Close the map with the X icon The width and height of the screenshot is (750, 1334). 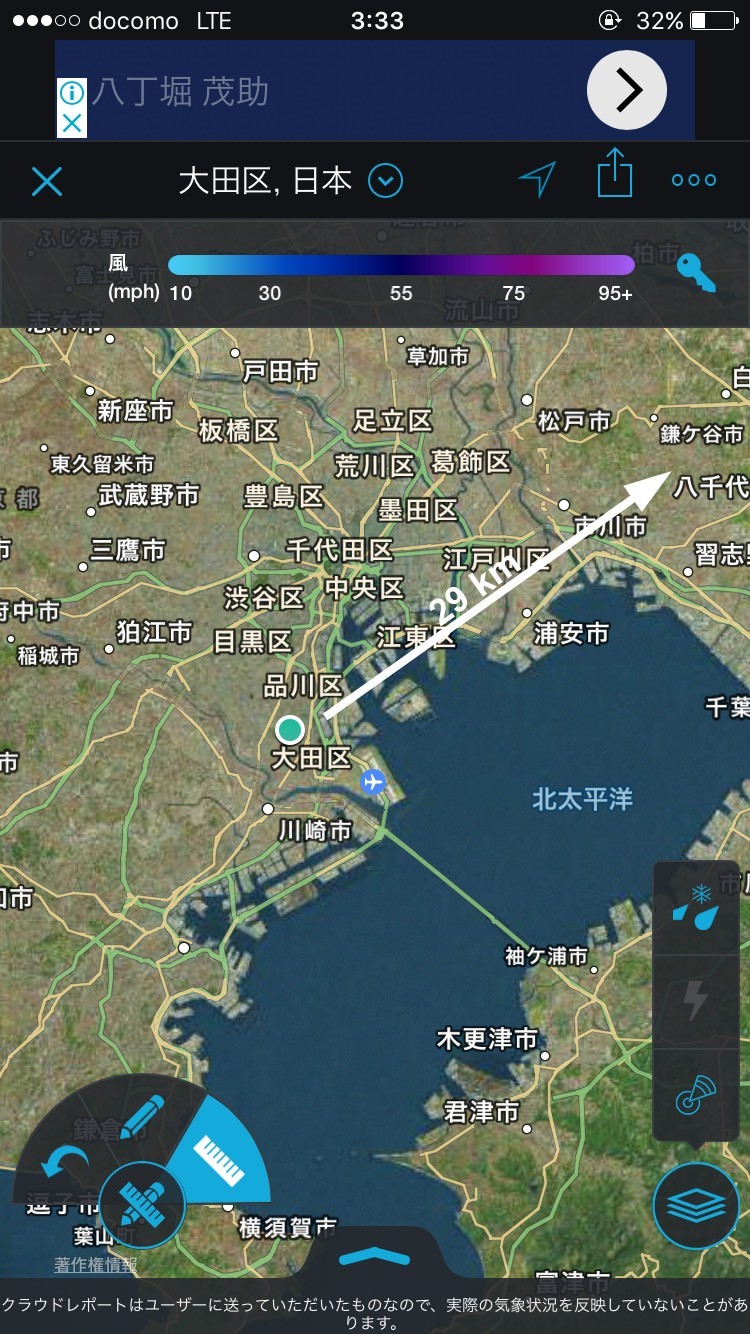point(47,181)
